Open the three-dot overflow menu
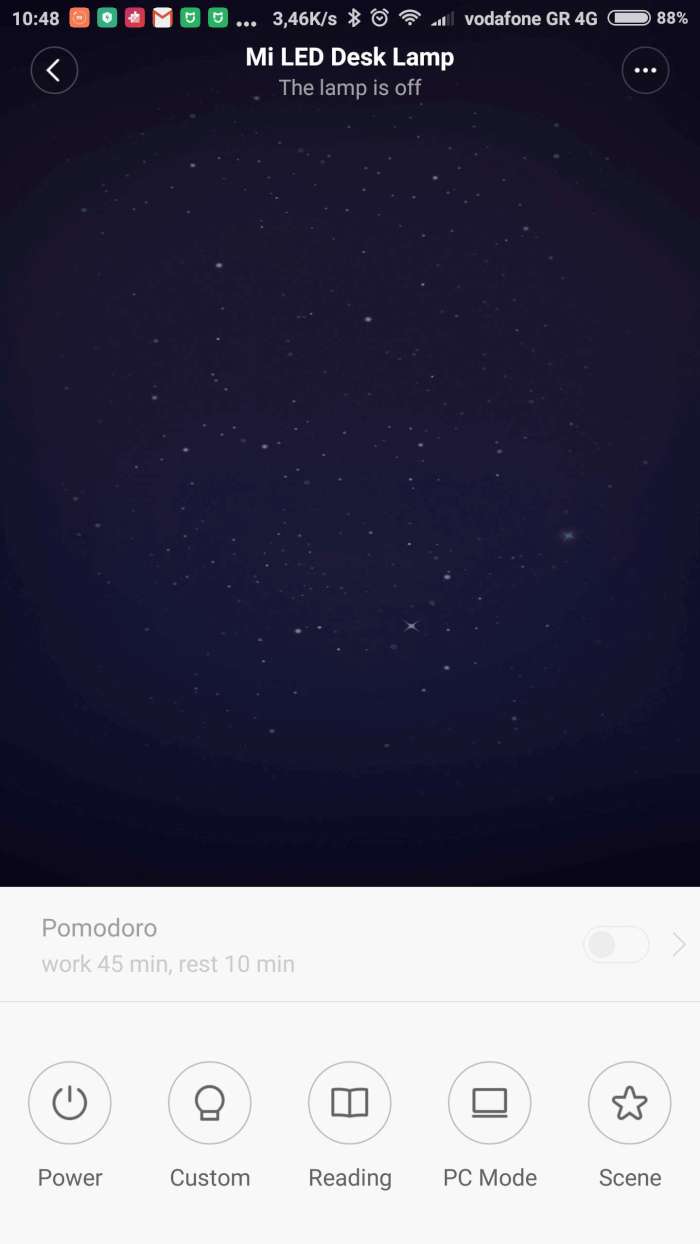Viewport: 700px width, 1244px height. (x=645, y=71)
